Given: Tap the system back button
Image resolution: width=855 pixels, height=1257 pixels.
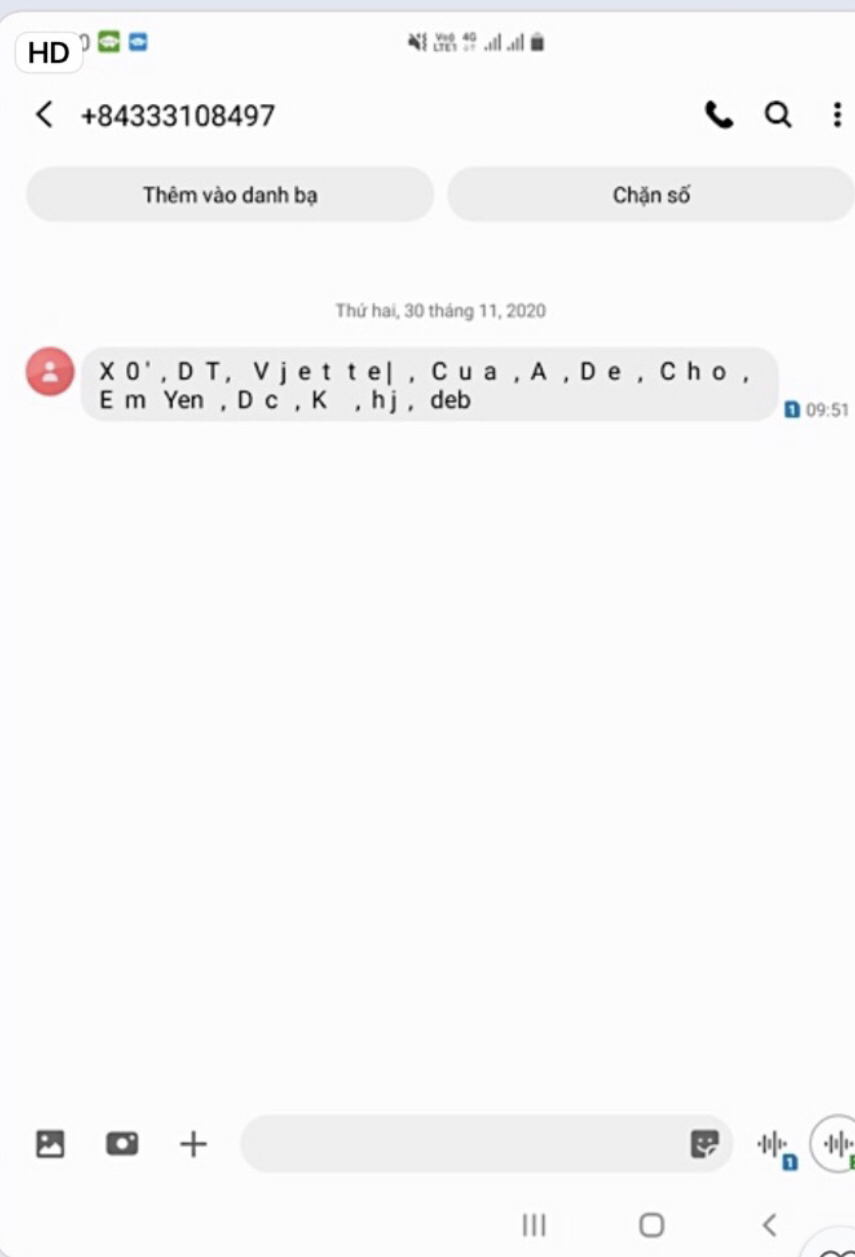Looking at the screenshot, I should pyautogui.click(x=769, y=1225).
